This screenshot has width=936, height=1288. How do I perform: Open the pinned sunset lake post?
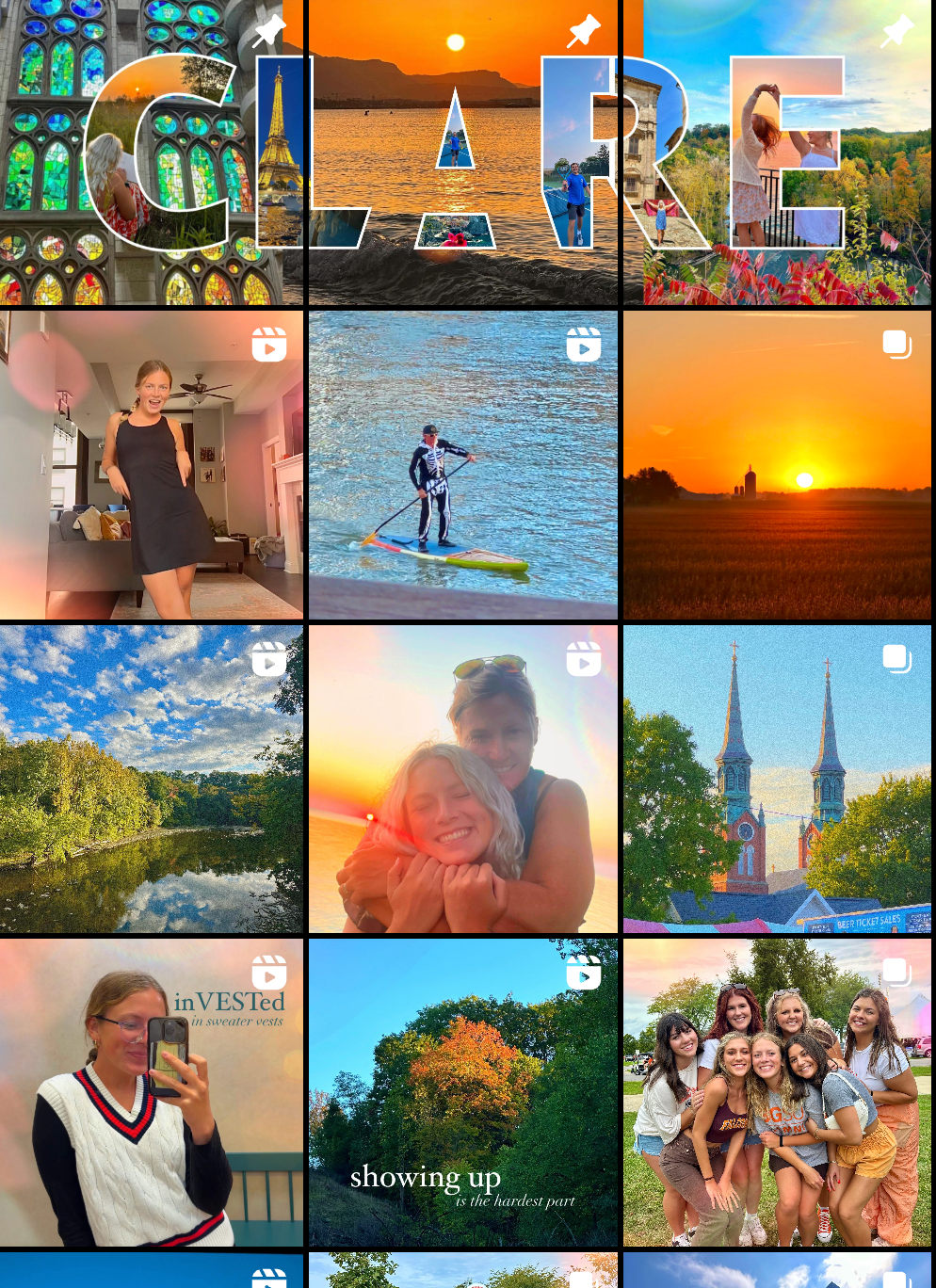pyautogui.click(x=462, y=153)
